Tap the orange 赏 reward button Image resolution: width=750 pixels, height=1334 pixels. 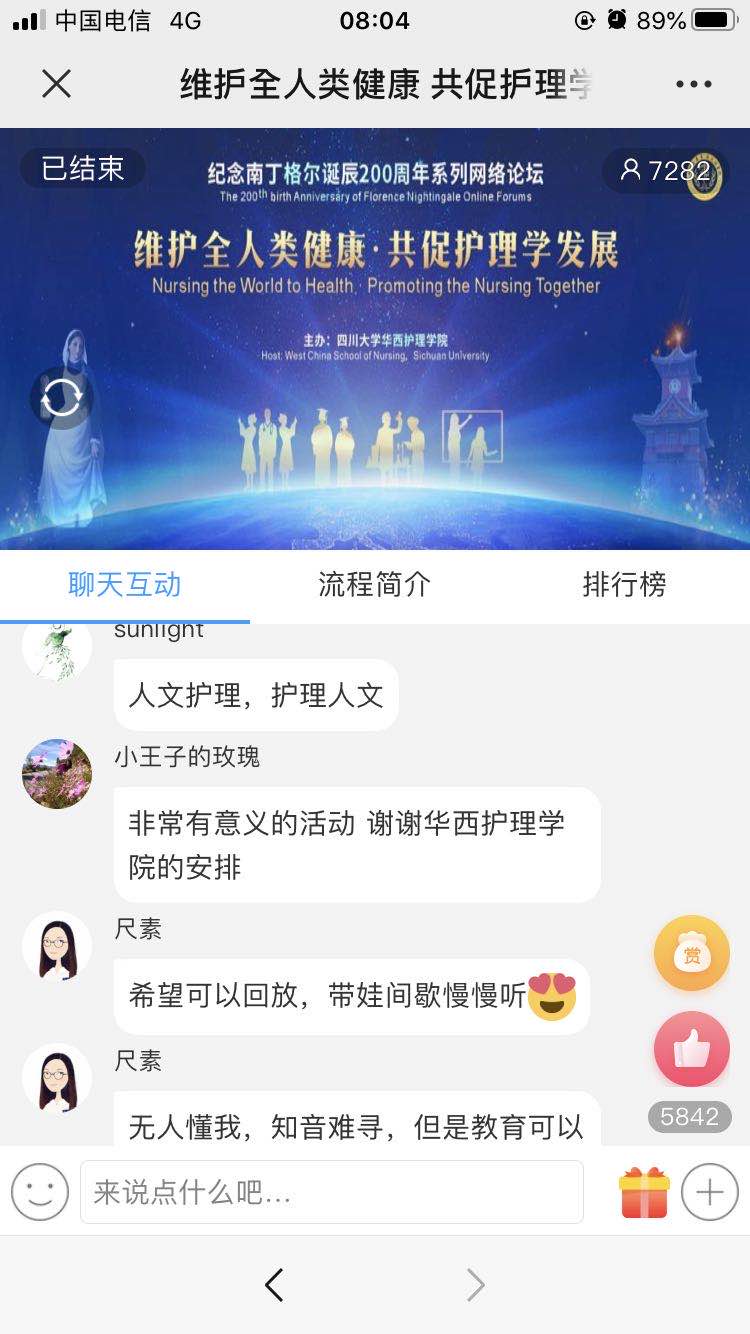pos(691,954)
